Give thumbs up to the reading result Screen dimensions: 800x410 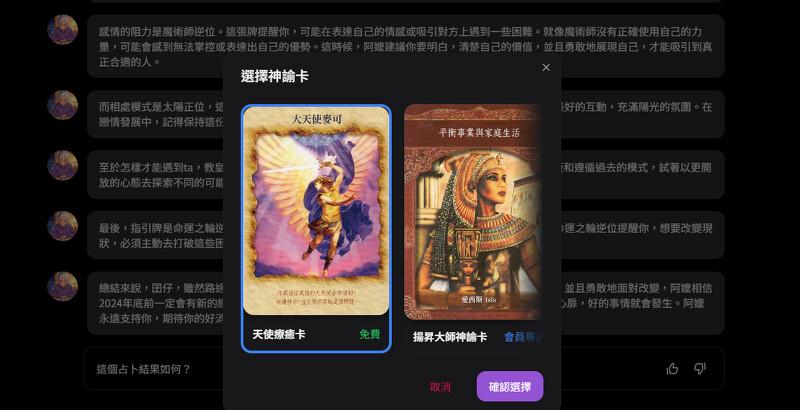[x=672, y=368]
